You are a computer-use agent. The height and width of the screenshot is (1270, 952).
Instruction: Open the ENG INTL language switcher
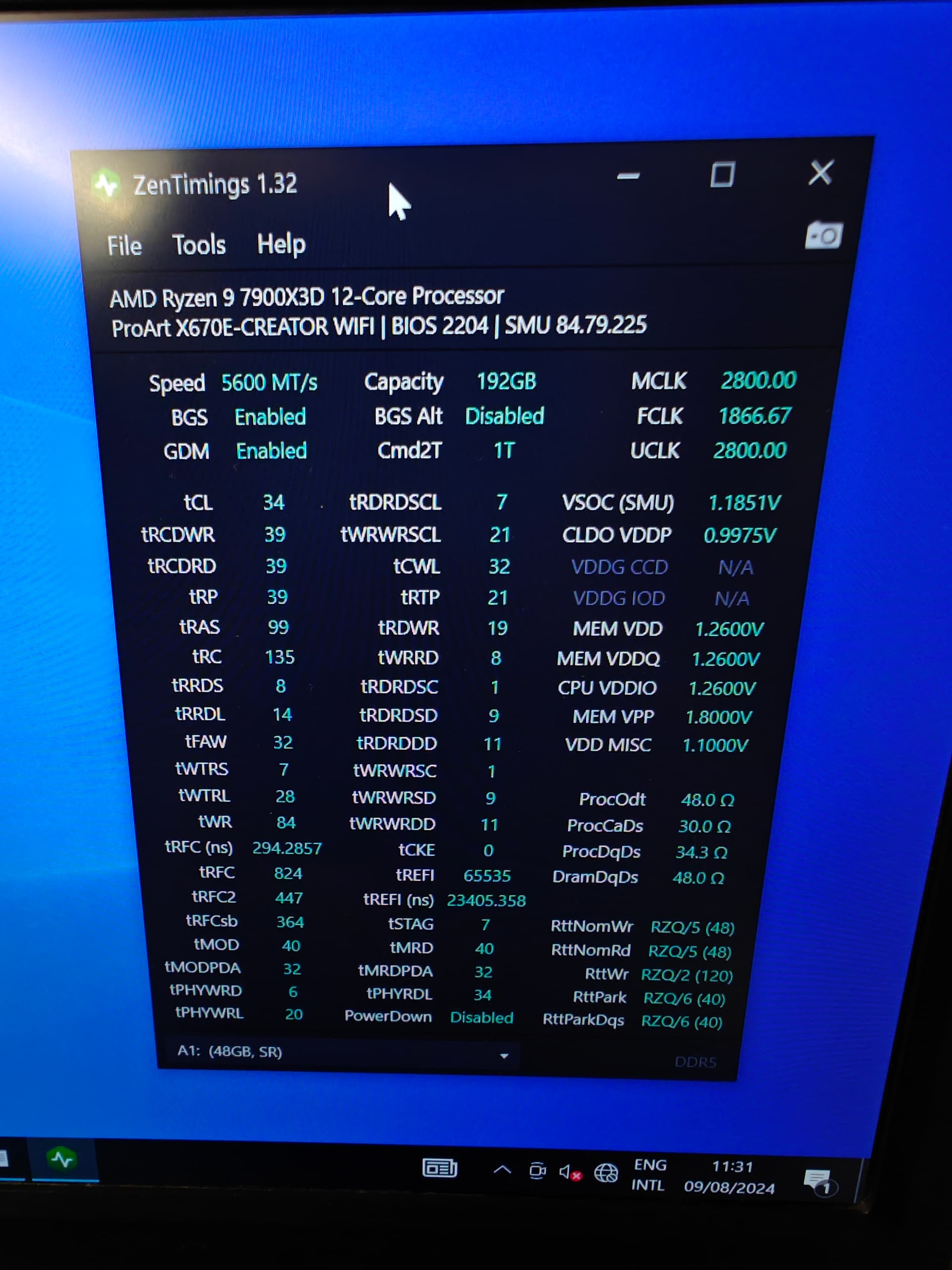tap(649, 1175)
